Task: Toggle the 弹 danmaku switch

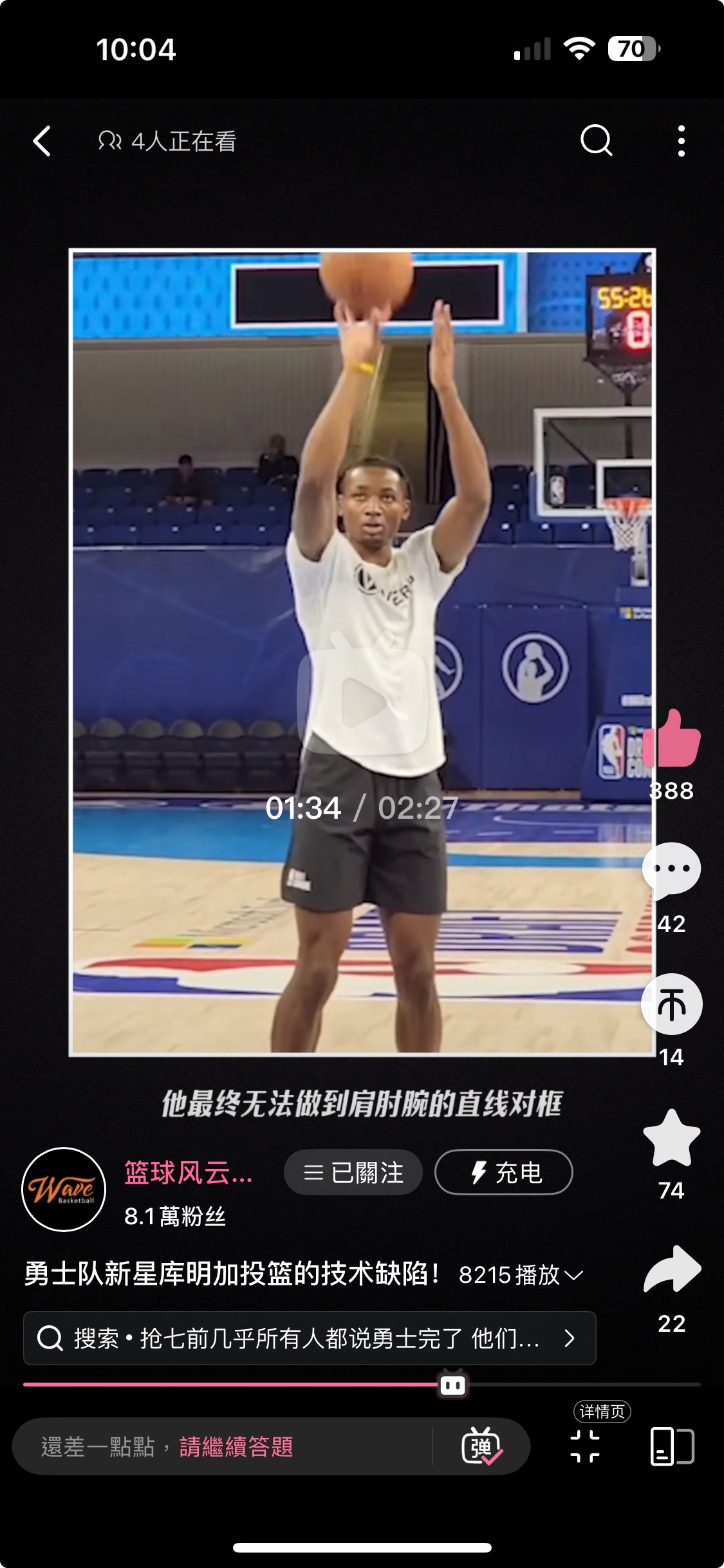Action: click(x=481, y=1447)
